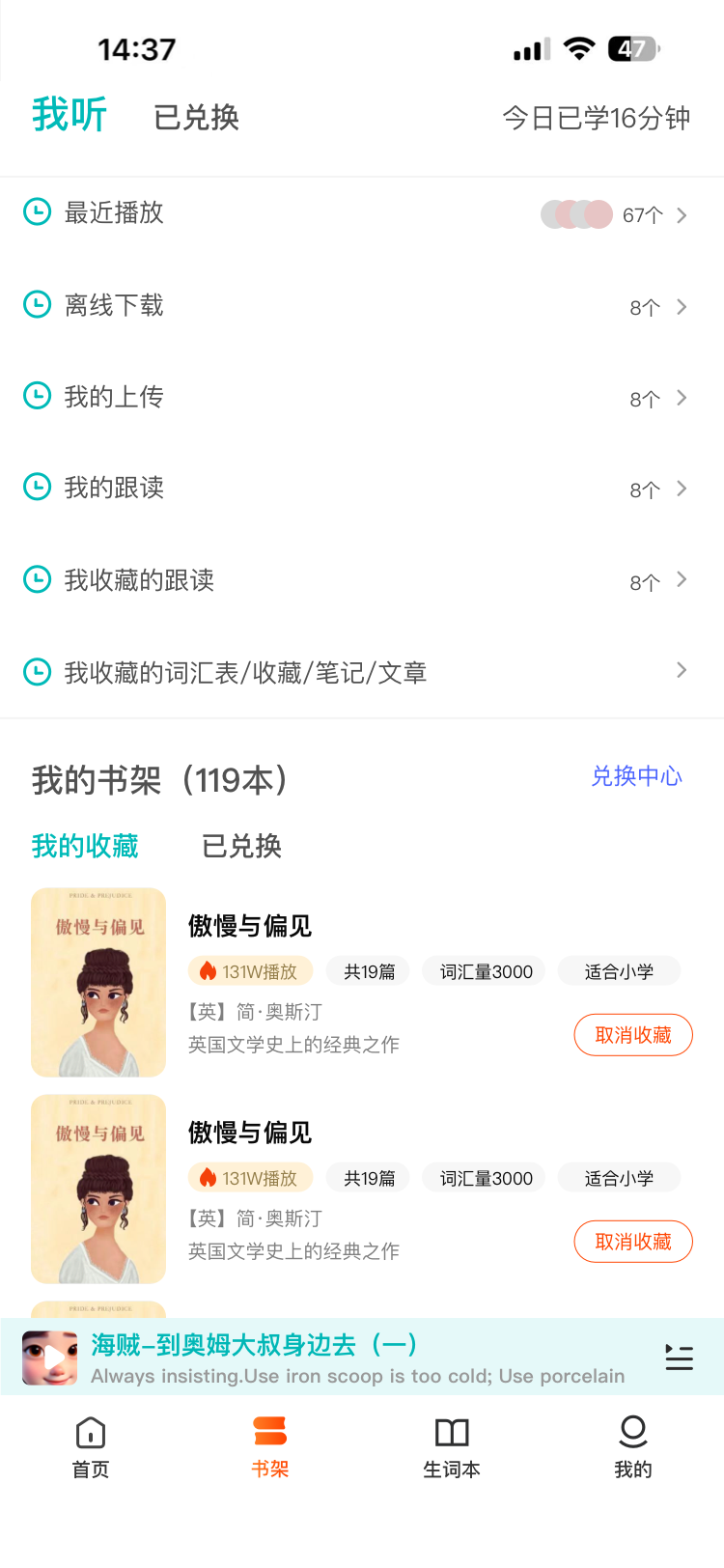Select the 我听 top tab
The height and width of the screenshot is (1568, 724).
coord(70,116)
